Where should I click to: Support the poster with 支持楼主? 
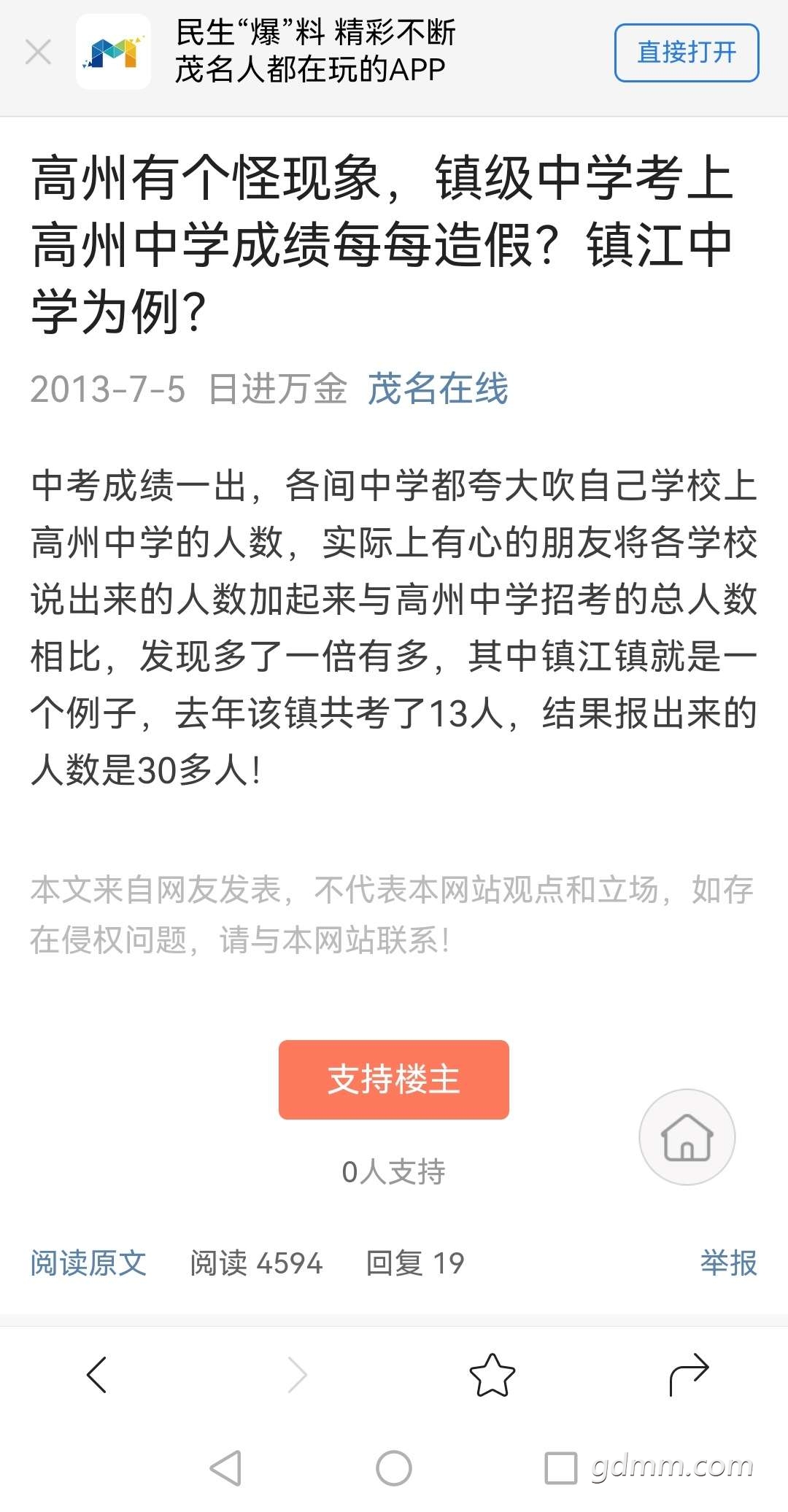[x=394, y=1079]
